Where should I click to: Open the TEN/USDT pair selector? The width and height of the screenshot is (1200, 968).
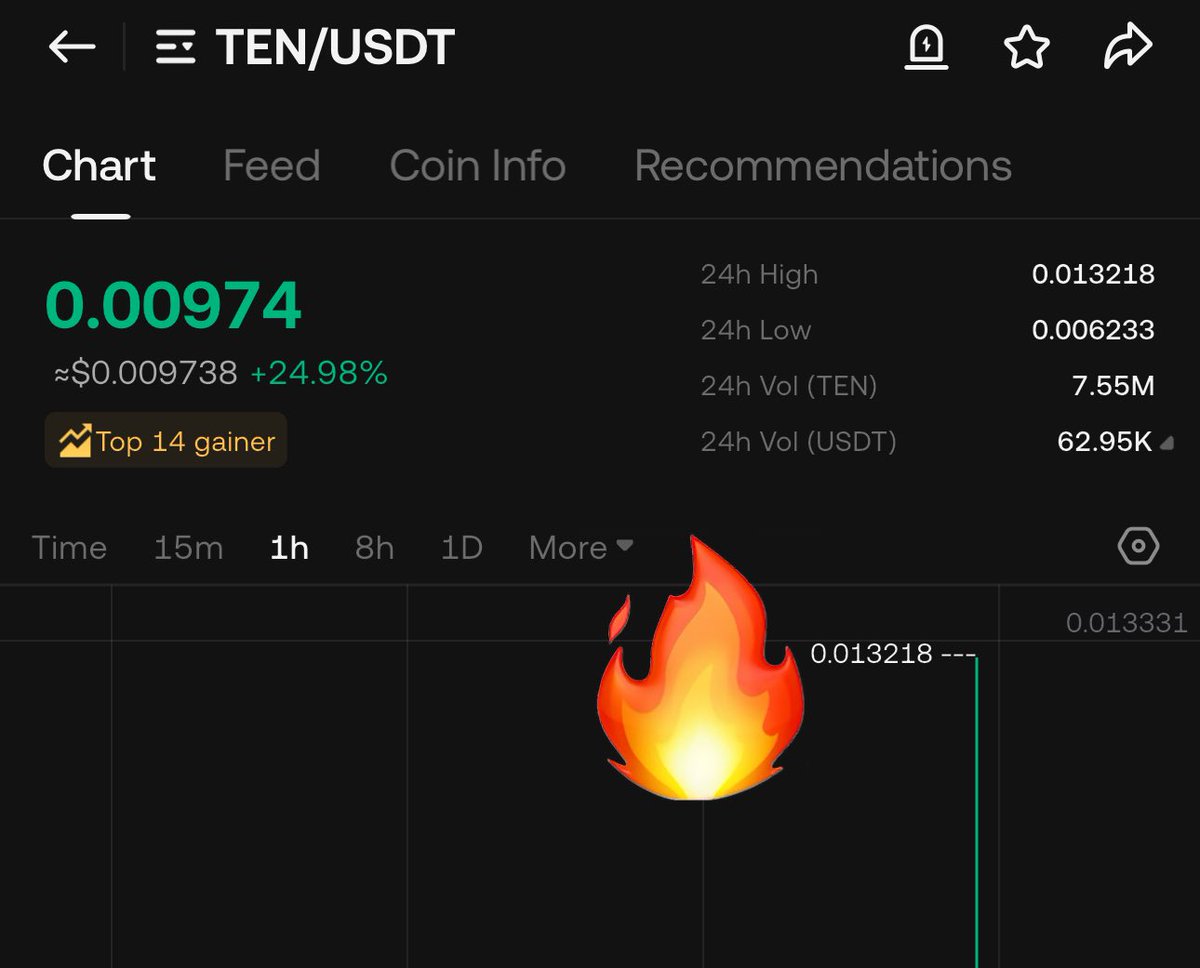(305, 48)
